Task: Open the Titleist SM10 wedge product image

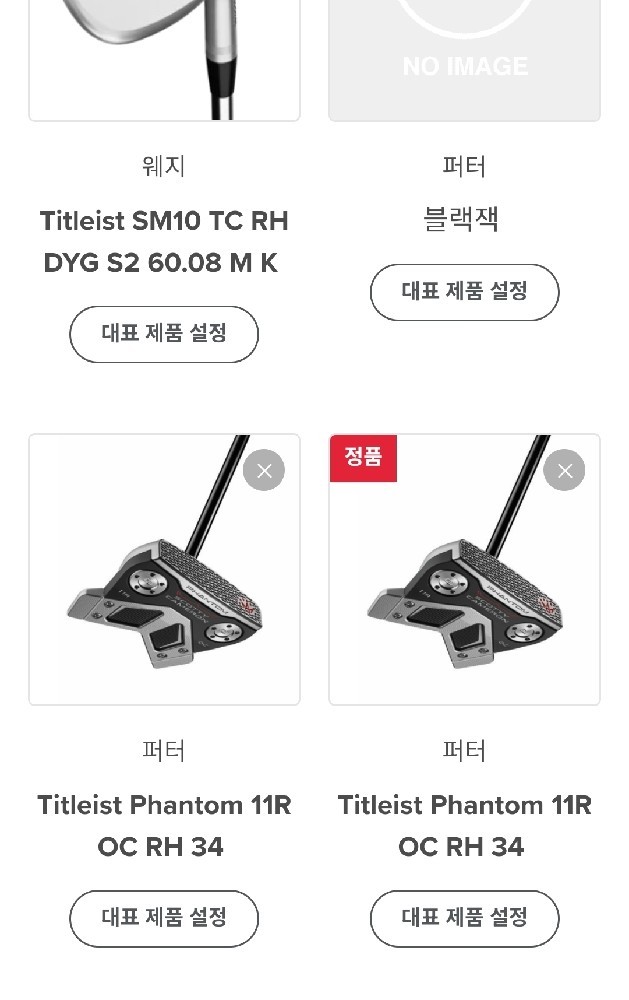Action: 164,60
